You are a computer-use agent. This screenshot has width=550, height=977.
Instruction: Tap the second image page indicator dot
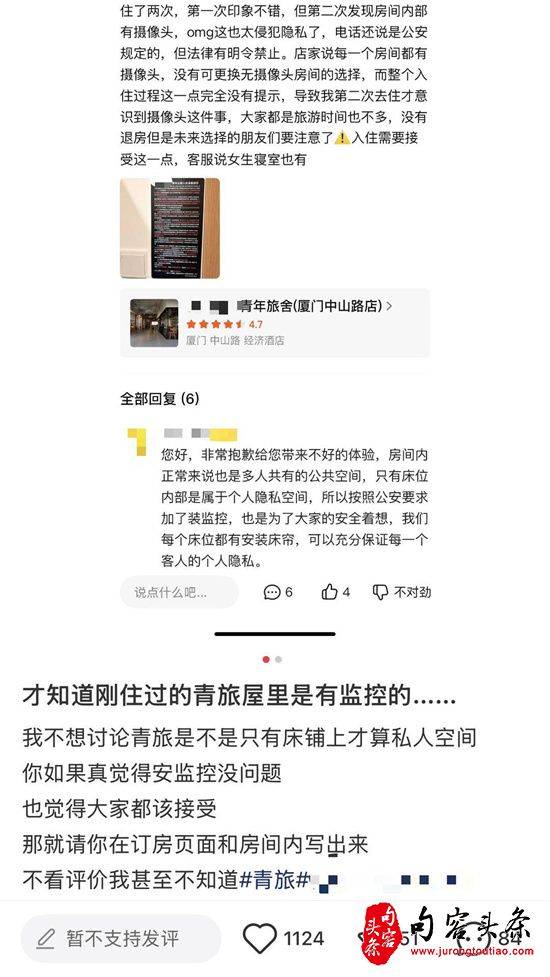(x=278, y=659)
